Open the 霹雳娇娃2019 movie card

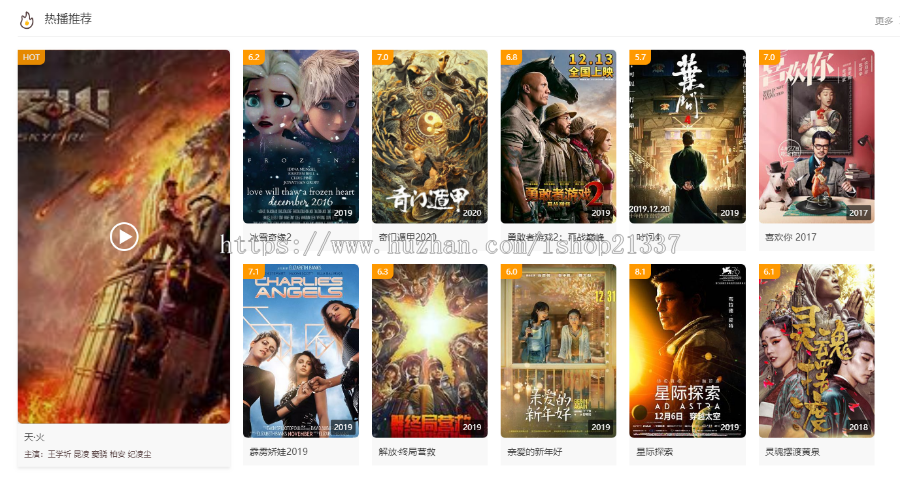301,350
